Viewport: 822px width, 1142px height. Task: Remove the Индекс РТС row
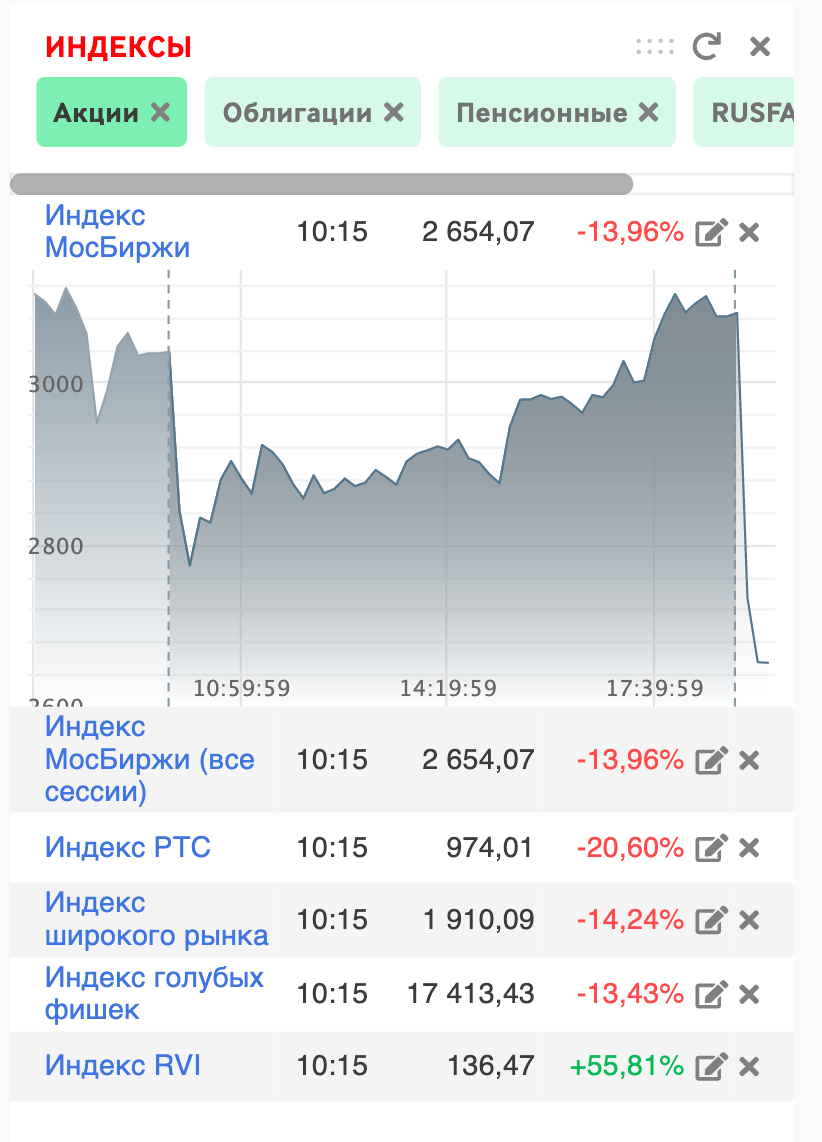click(x=749, y=849)
